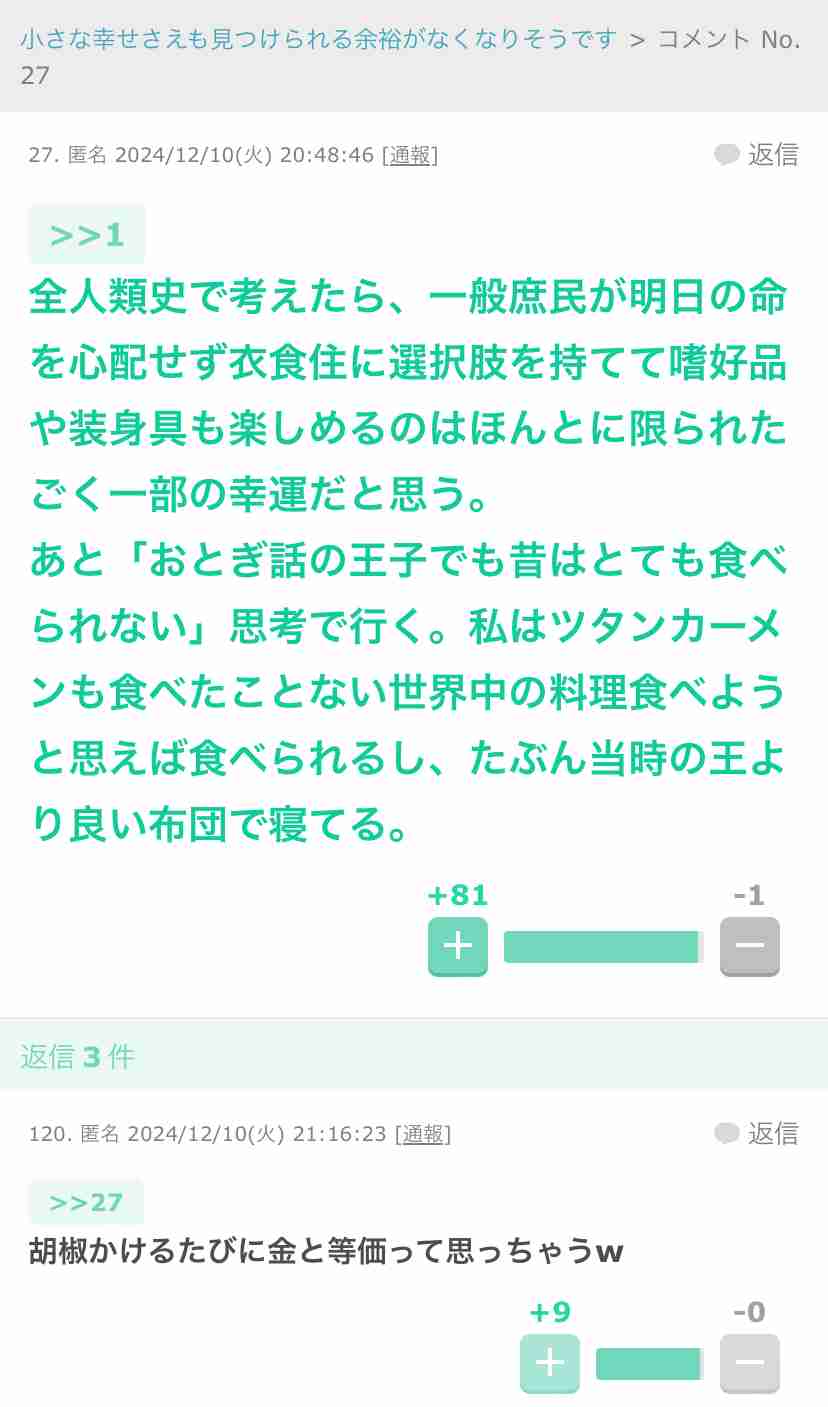Open the >>27 anchor in comment 120
Image resolution: width=828 pixels, height=1407 pixels.
pyautogui.click(x=86, y=1202)
